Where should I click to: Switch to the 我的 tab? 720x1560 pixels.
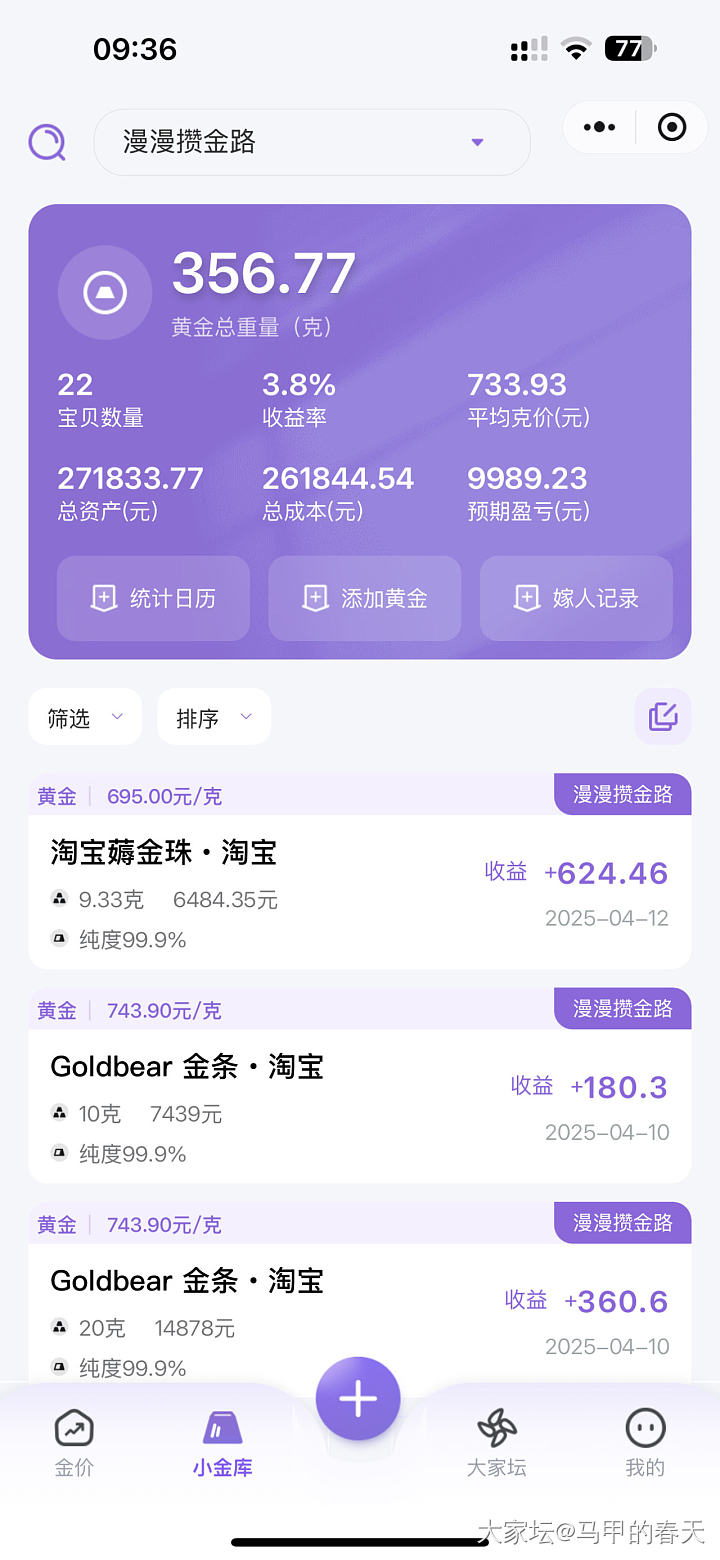click(645, 1442)
